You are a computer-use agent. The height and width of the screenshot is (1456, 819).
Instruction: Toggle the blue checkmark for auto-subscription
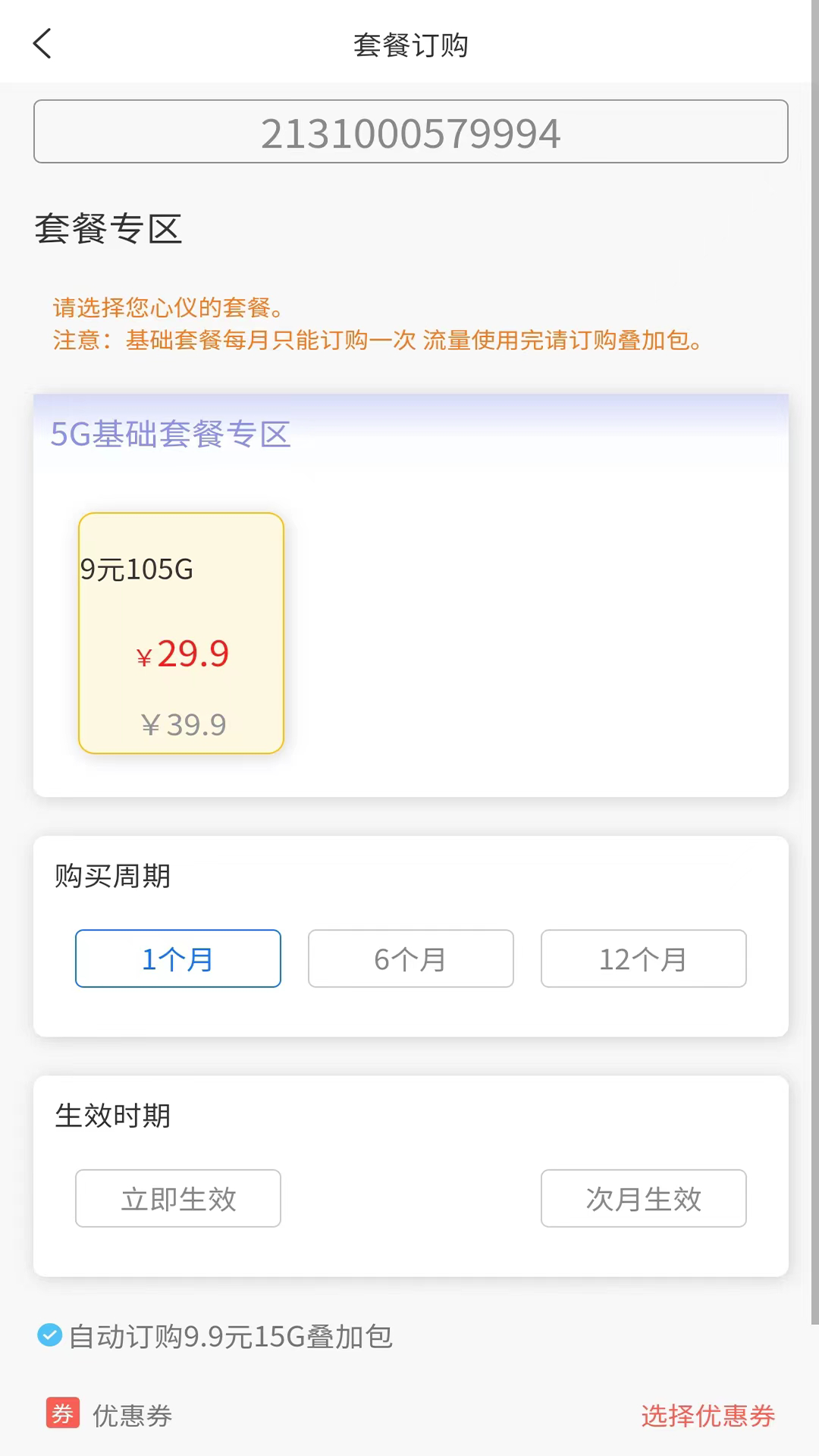pyautogui.click(x=50, y=1336)
